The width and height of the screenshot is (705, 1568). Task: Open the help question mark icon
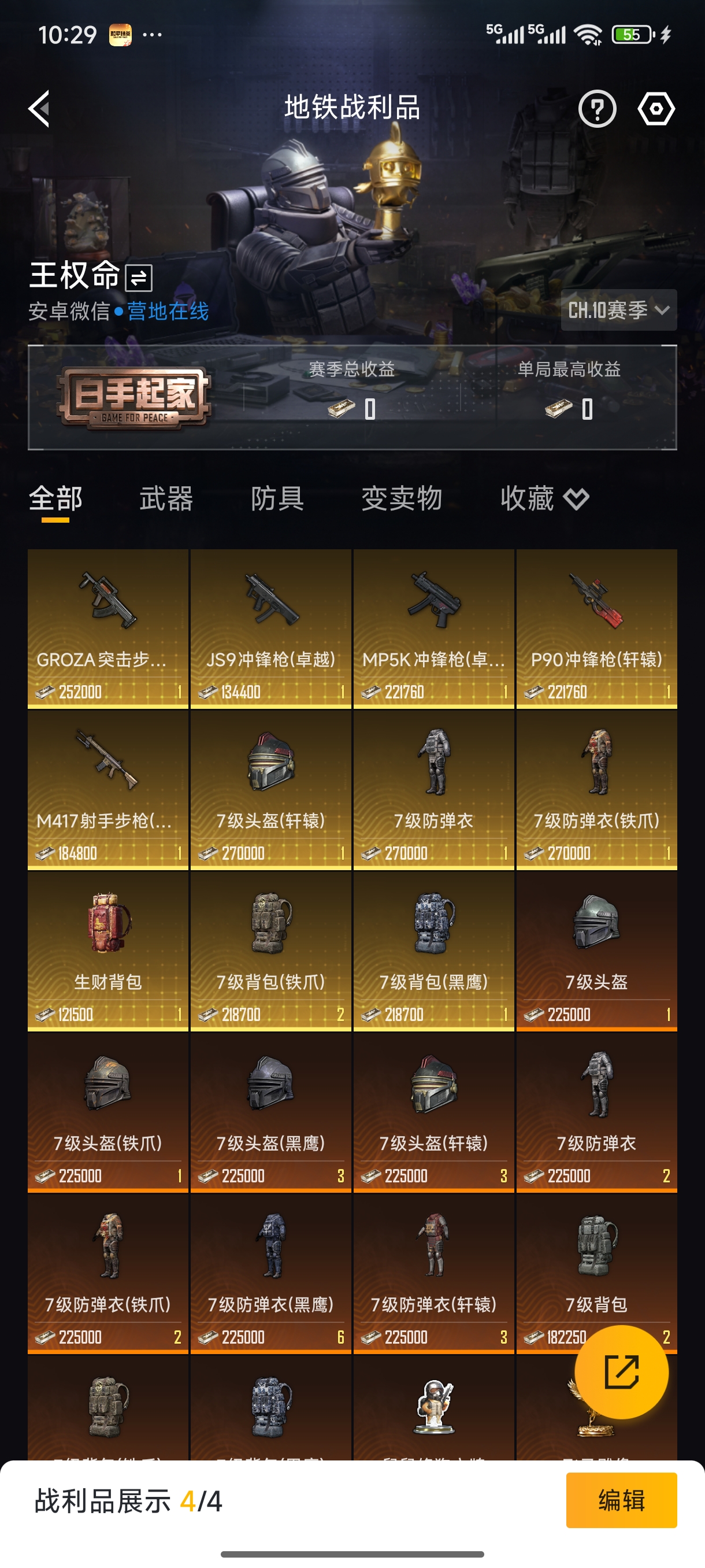(x=599, y=109)
